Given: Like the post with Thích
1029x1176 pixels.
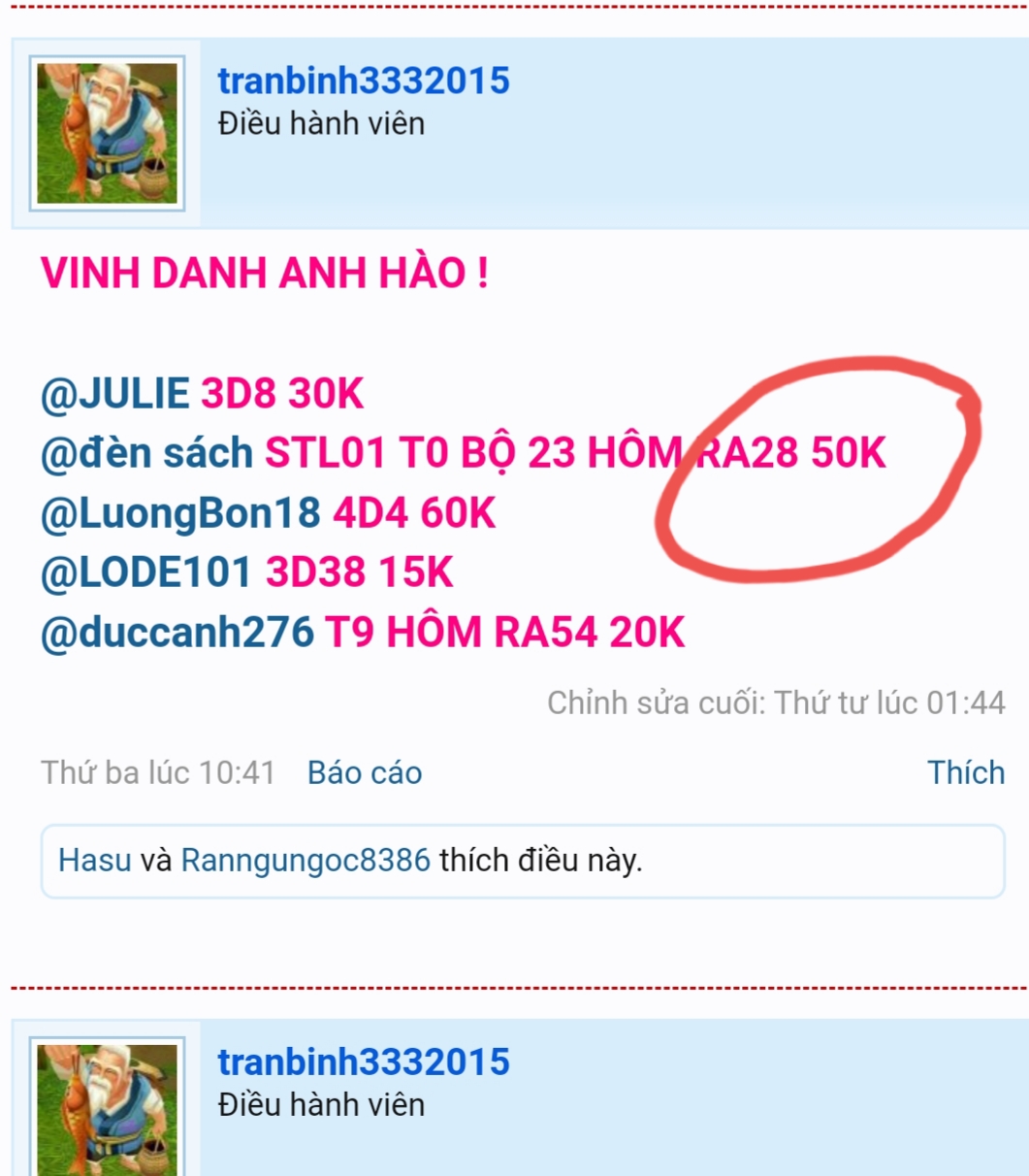Looking at the screenshot, I should [965, 772].
